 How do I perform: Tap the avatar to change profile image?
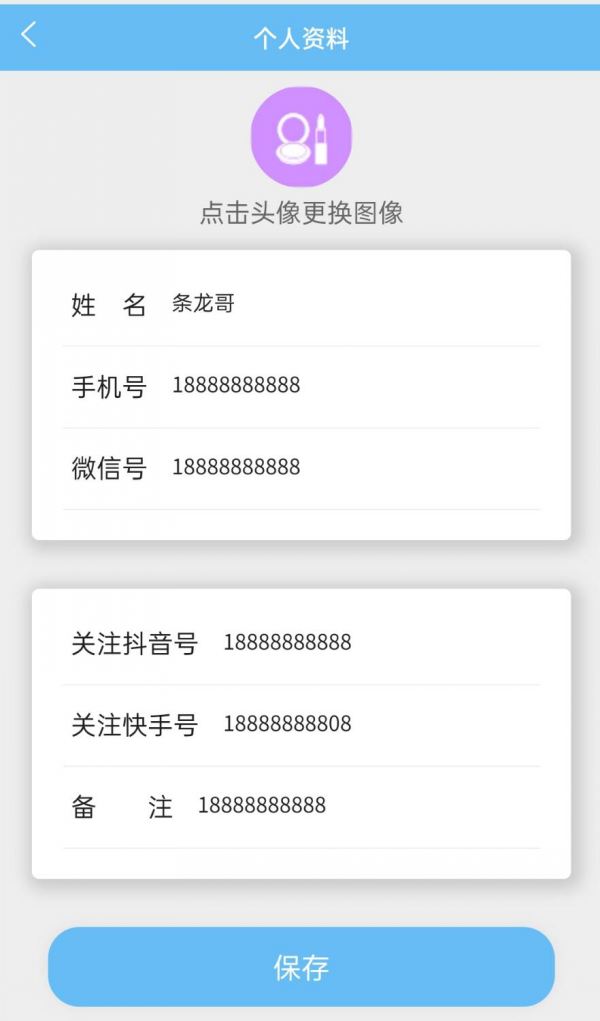pos(301,137)
